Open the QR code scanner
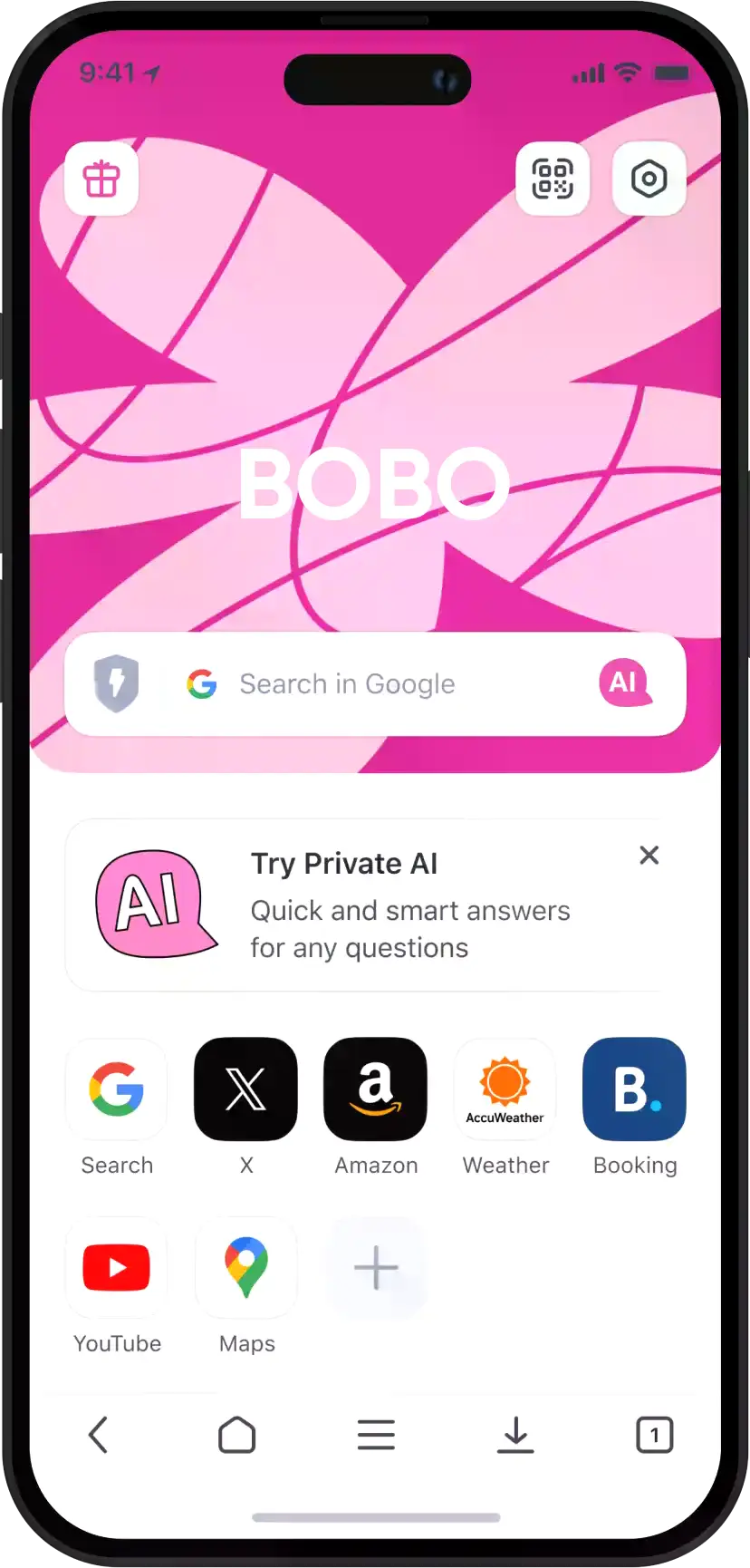Image resolution: width=750 pixels, height=1568 pixels. click(553, 179)
